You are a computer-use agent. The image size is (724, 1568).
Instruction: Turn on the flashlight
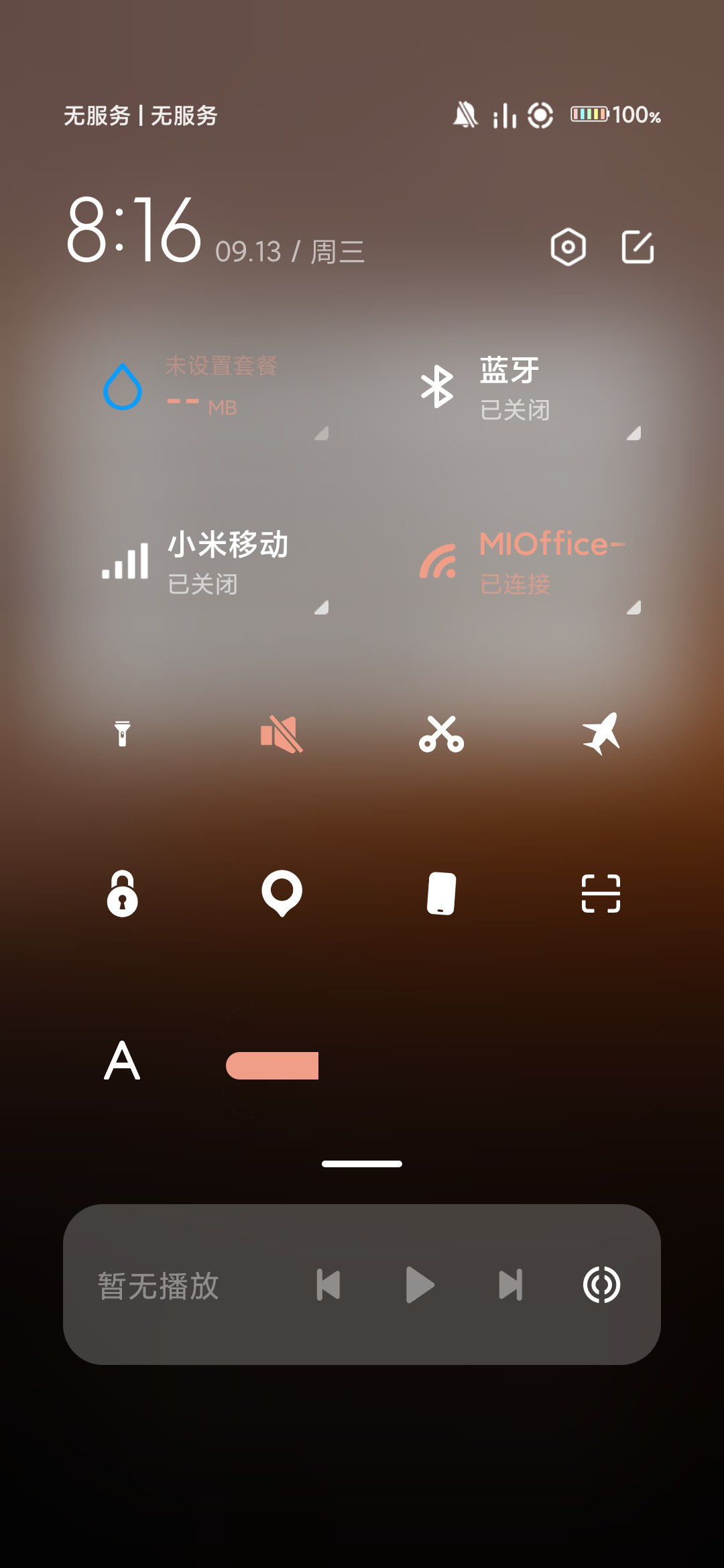pos(123,734)
